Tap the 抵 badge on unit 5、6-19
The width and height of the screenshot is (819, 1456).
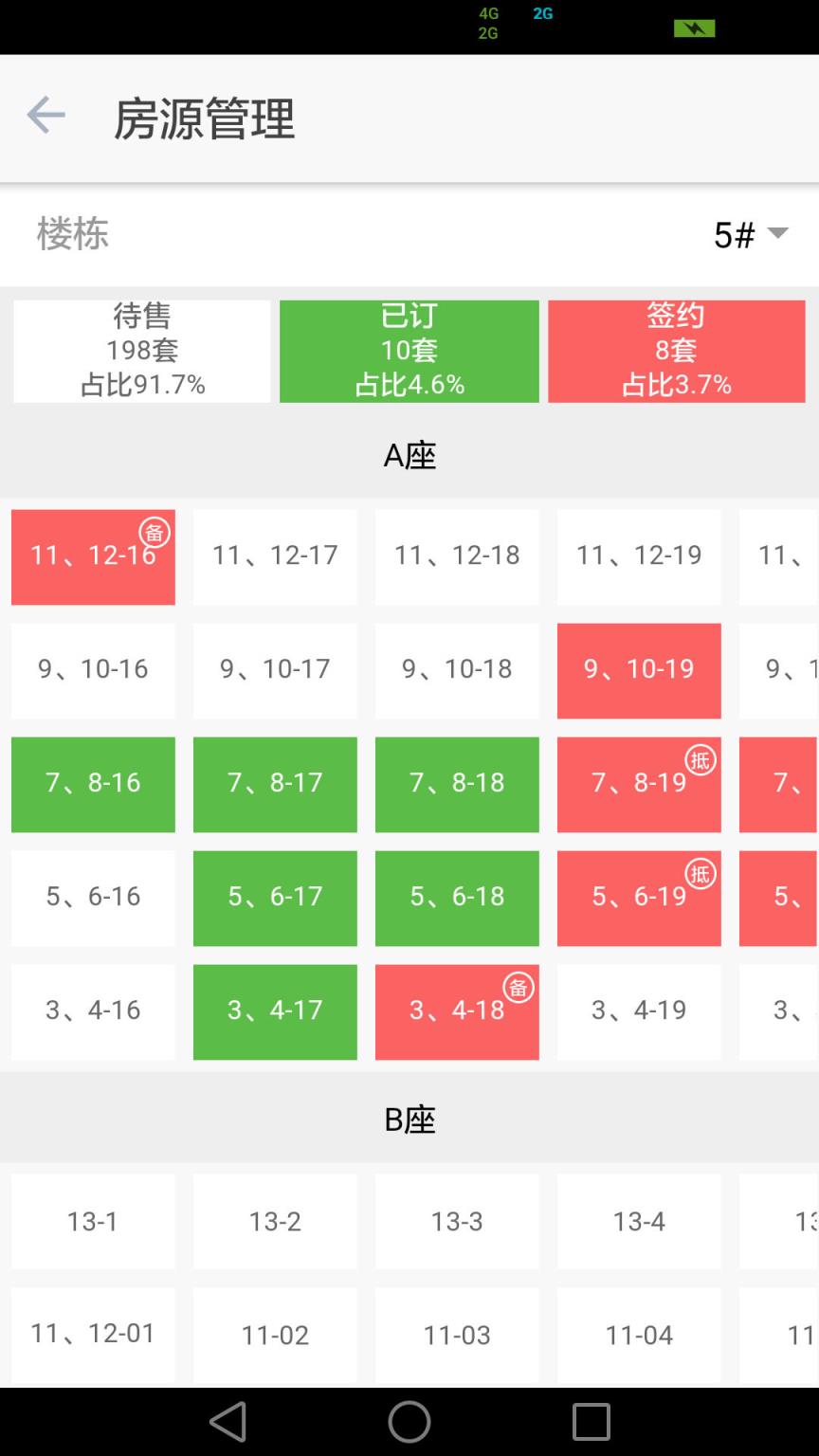pyautogui.click(x=701, y=874)
